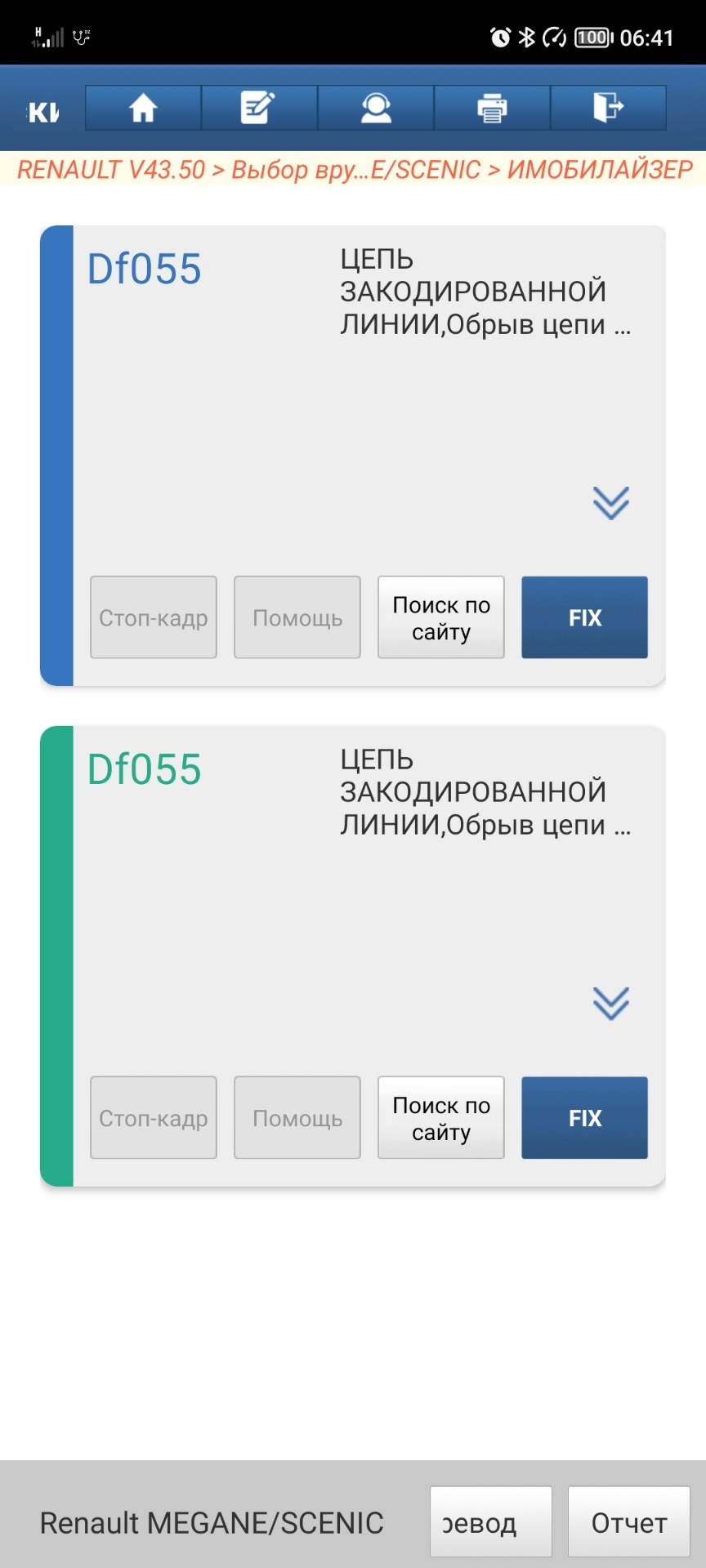Tap the Перевод translate button
This screenshot has height=1568, width=706.
pyautogui.click(x=491, y=1522)
